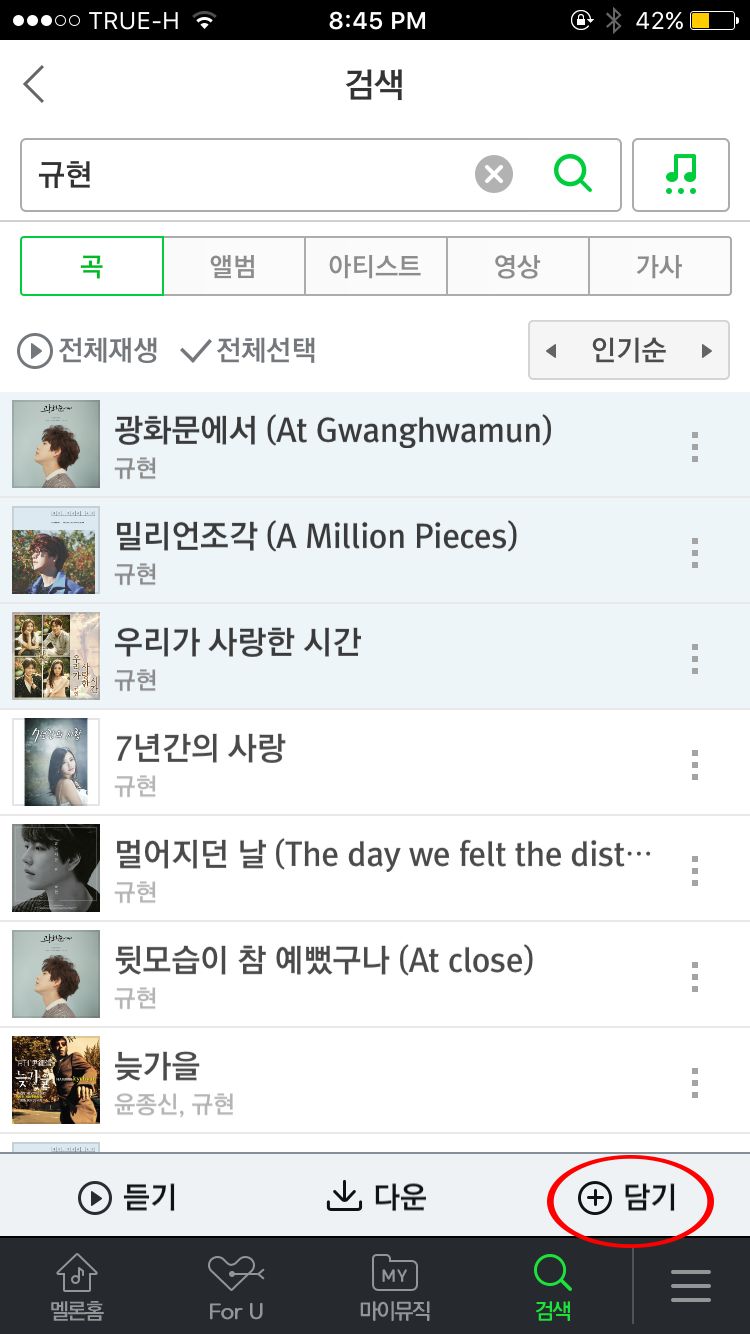Add selected songs with 담기
This screenshot has height=1334, width=750.
coord(628,1198)
